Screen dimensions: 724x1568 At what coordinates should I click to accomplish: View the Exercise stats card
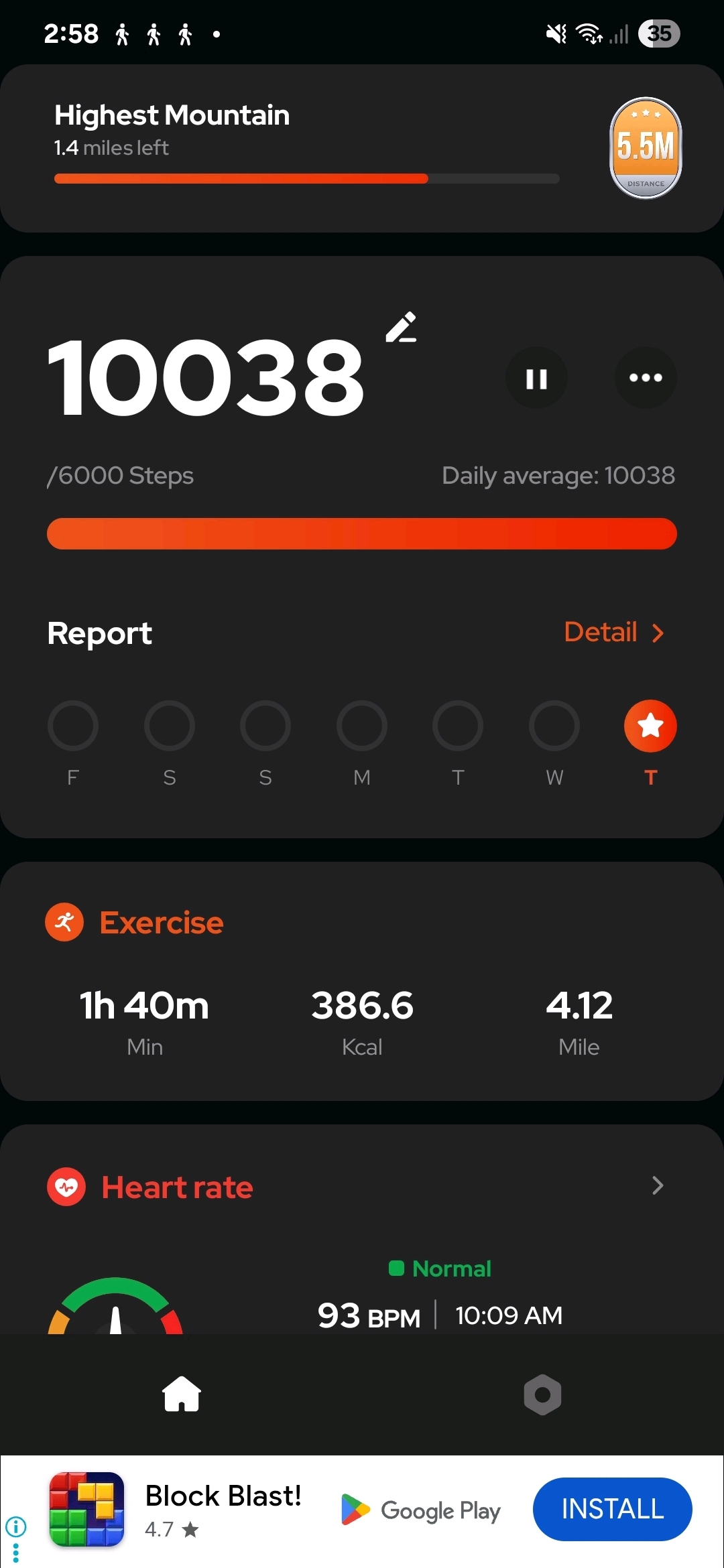(362, 982)
